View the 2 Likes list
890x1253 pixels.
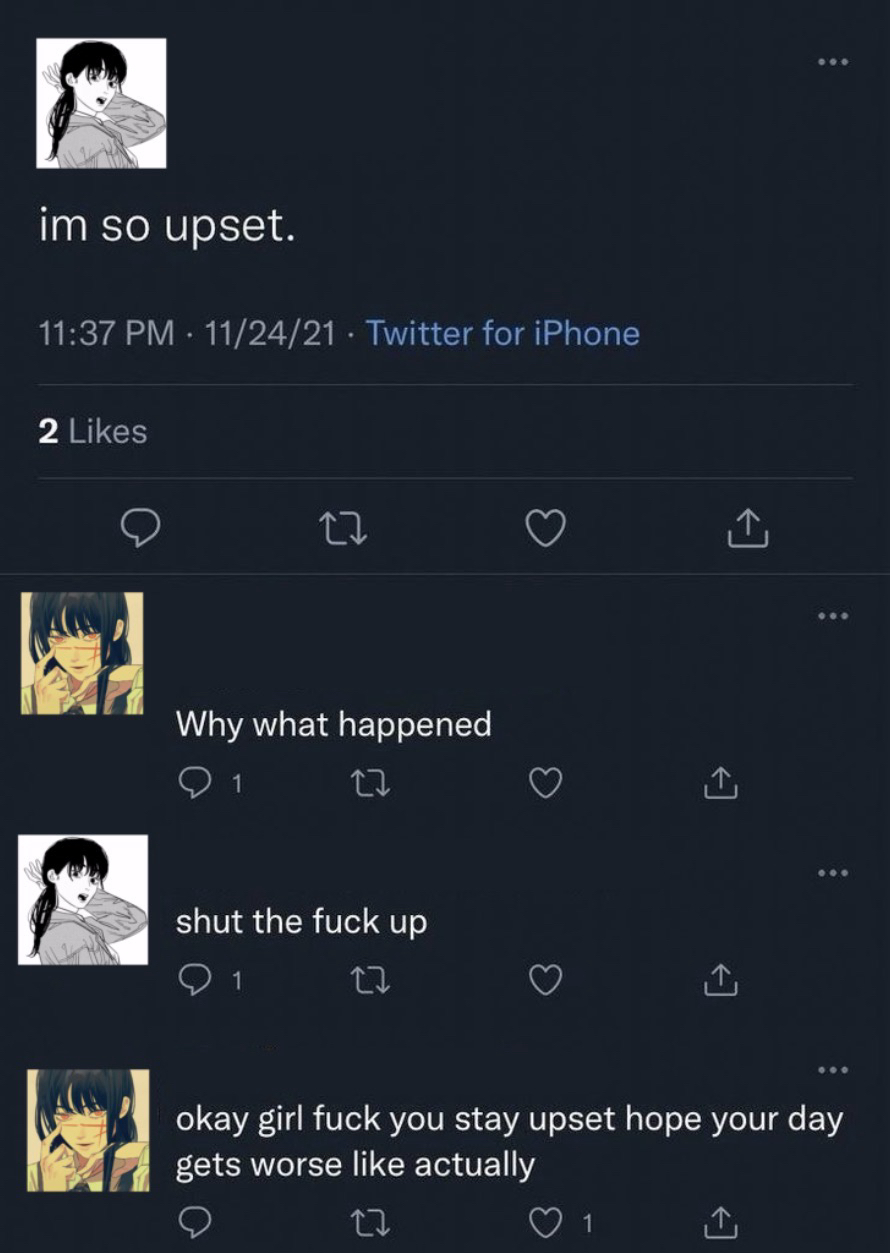click(92, 432)
